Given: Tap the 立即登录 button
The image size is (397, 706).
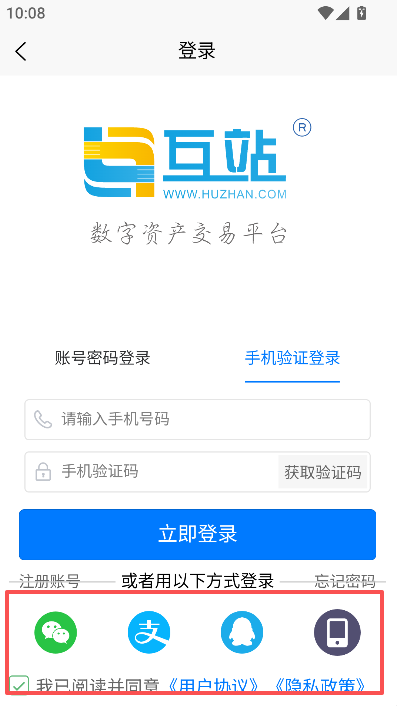Looking at the screenshot, I should (197, 534).
